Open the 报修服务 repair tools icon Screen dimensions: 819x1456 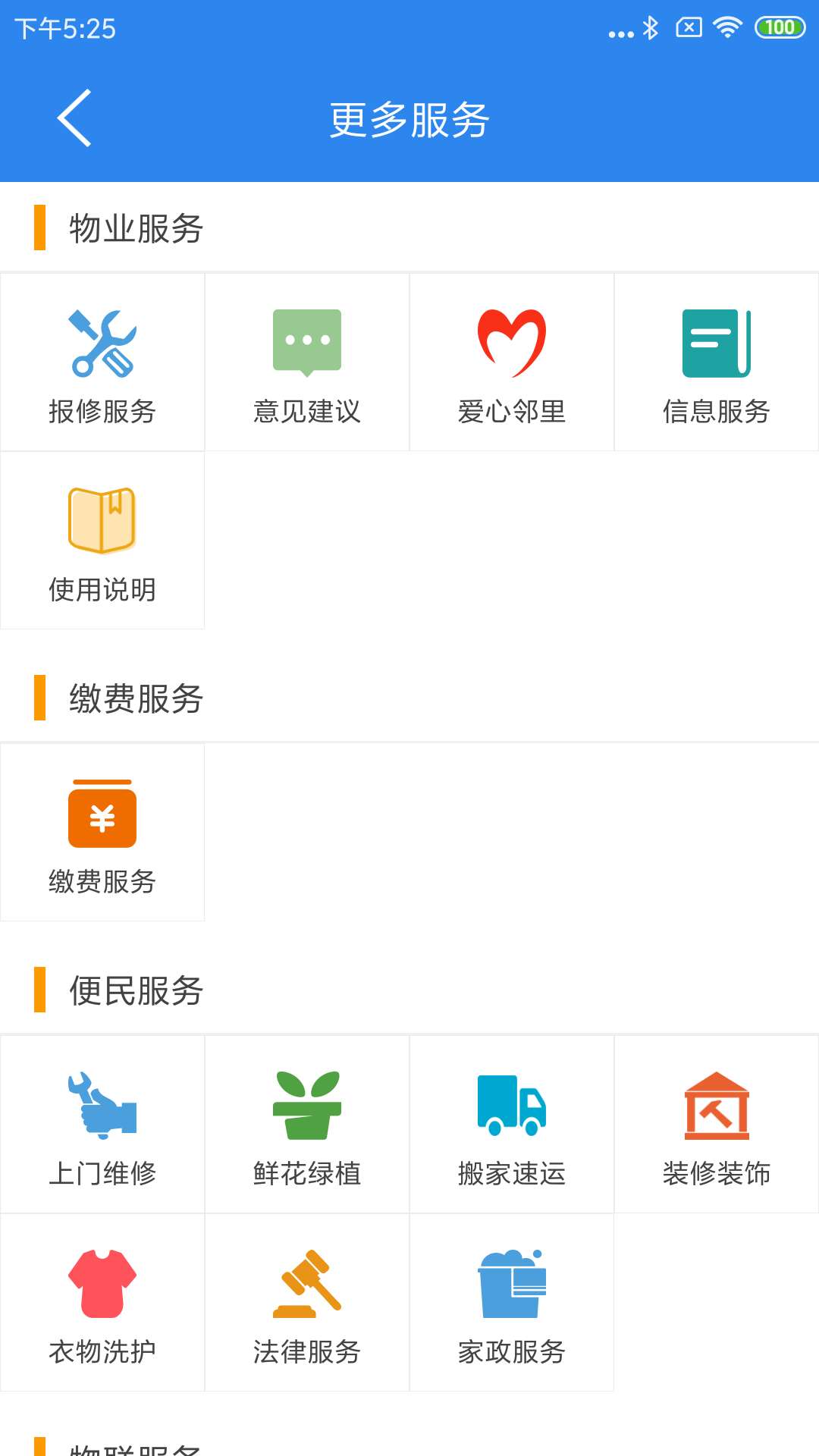click(102, 343)
